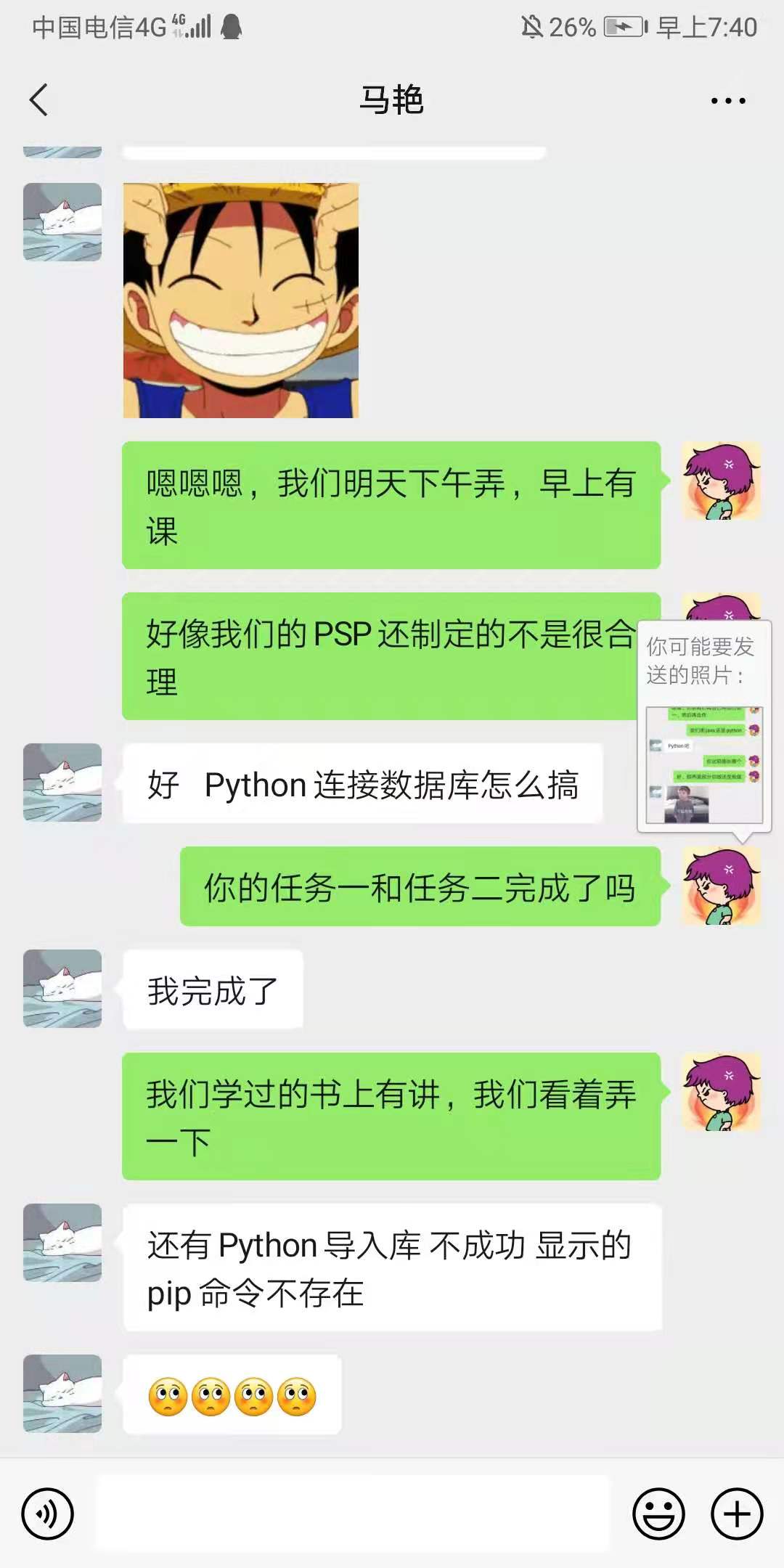Go back to the chat list
The height and width of the screenshot is (1568, 784).
pyautogui.click(x=39, y=100)
